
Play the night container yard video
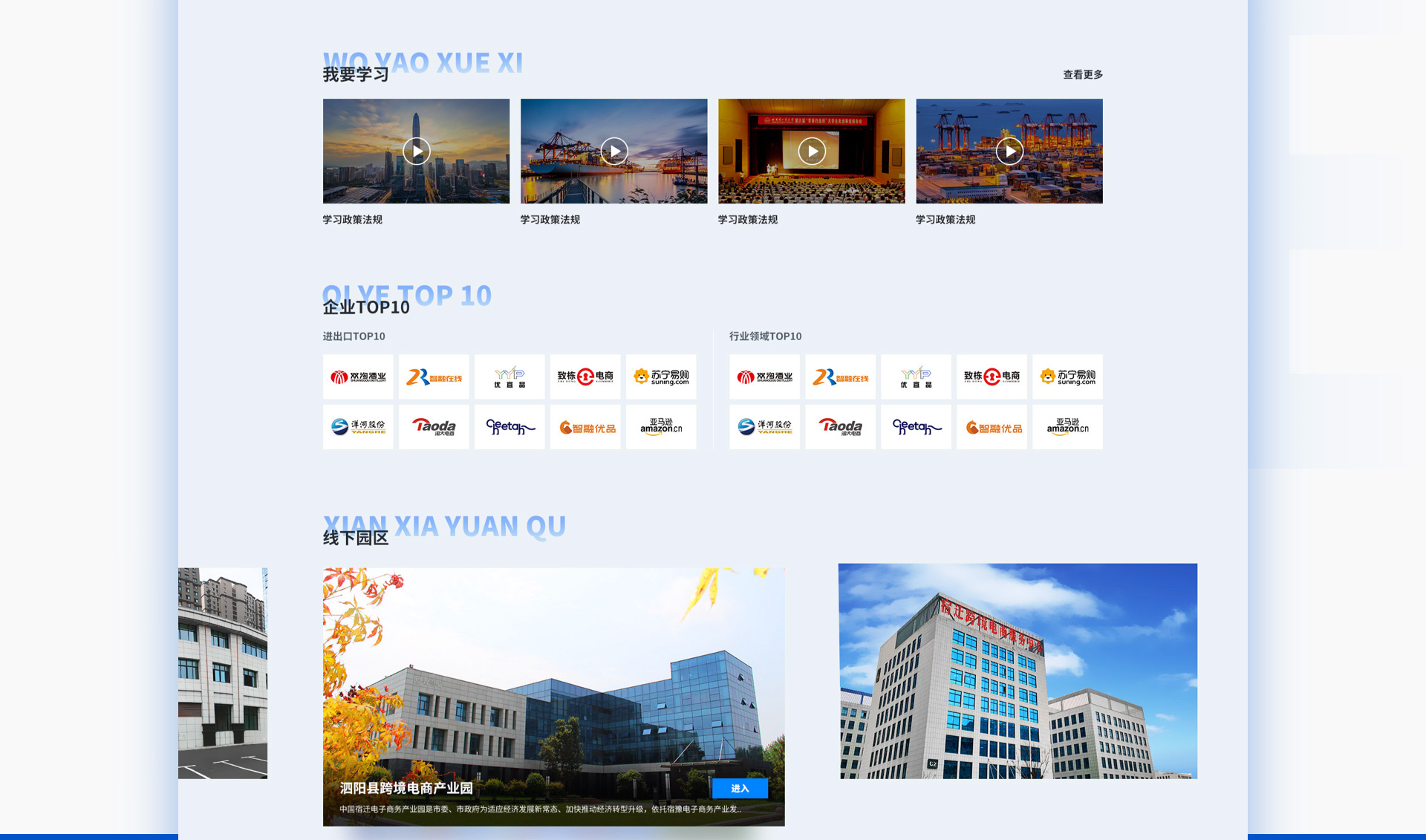tap(1009, 152)
